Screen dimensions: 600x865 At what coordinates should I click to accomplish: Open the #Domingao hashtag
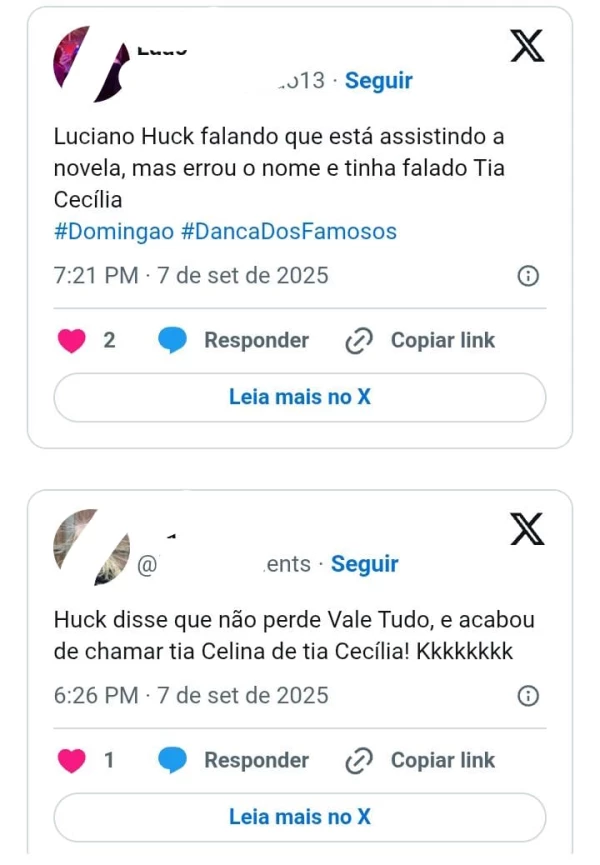(113, 232)
